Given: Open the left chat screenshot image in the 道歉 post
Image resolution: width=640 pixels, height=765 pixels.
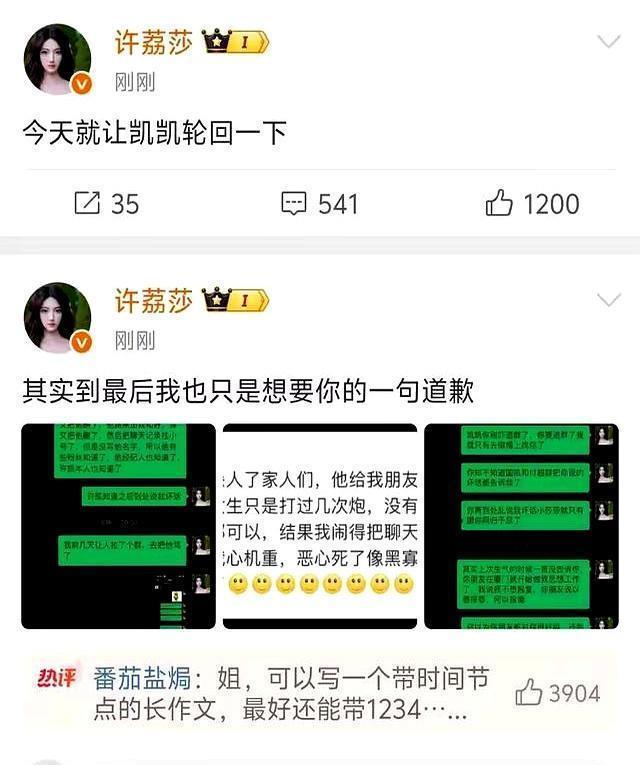Looking at the screenshot, I should (x=118, y=526).
